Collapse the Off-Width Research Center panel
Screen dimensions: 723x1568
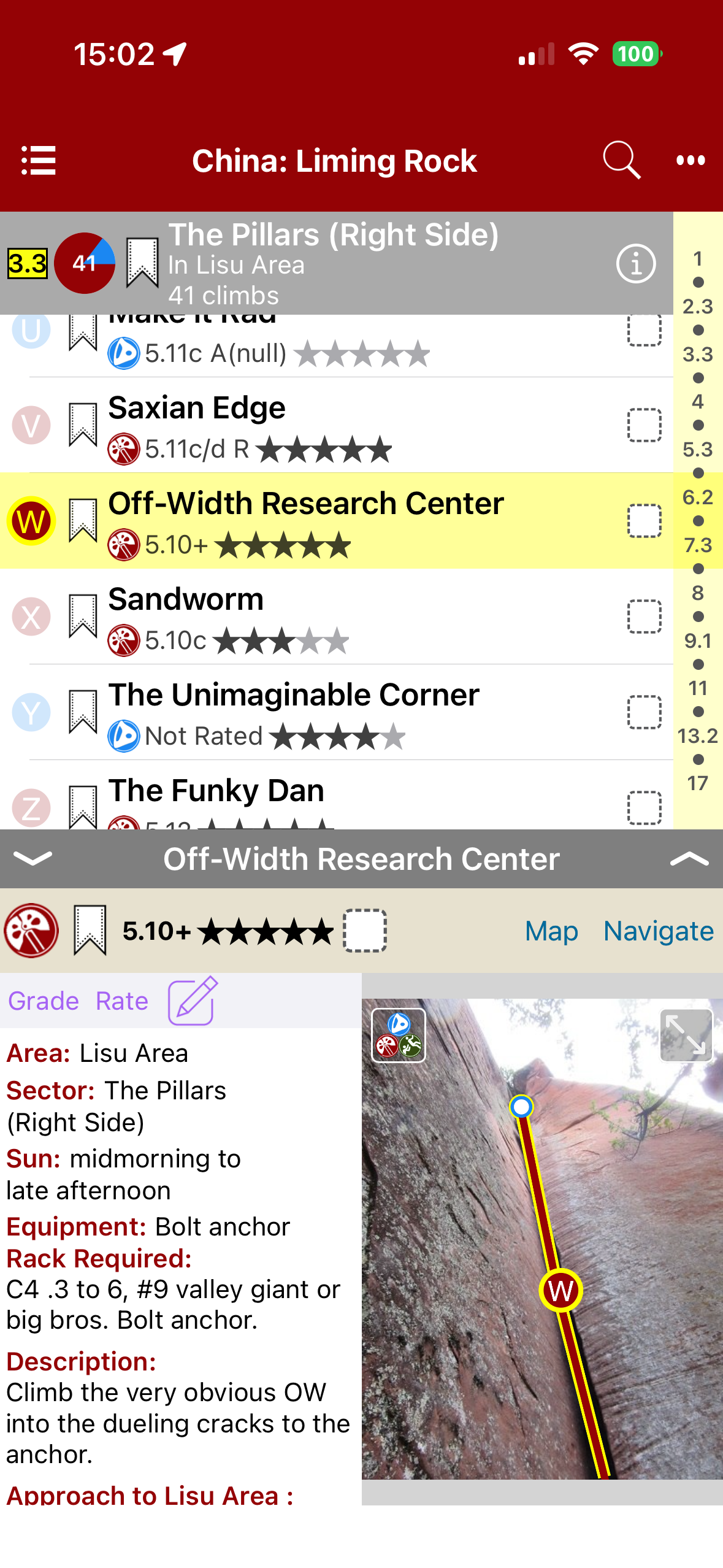coord(33,858)
